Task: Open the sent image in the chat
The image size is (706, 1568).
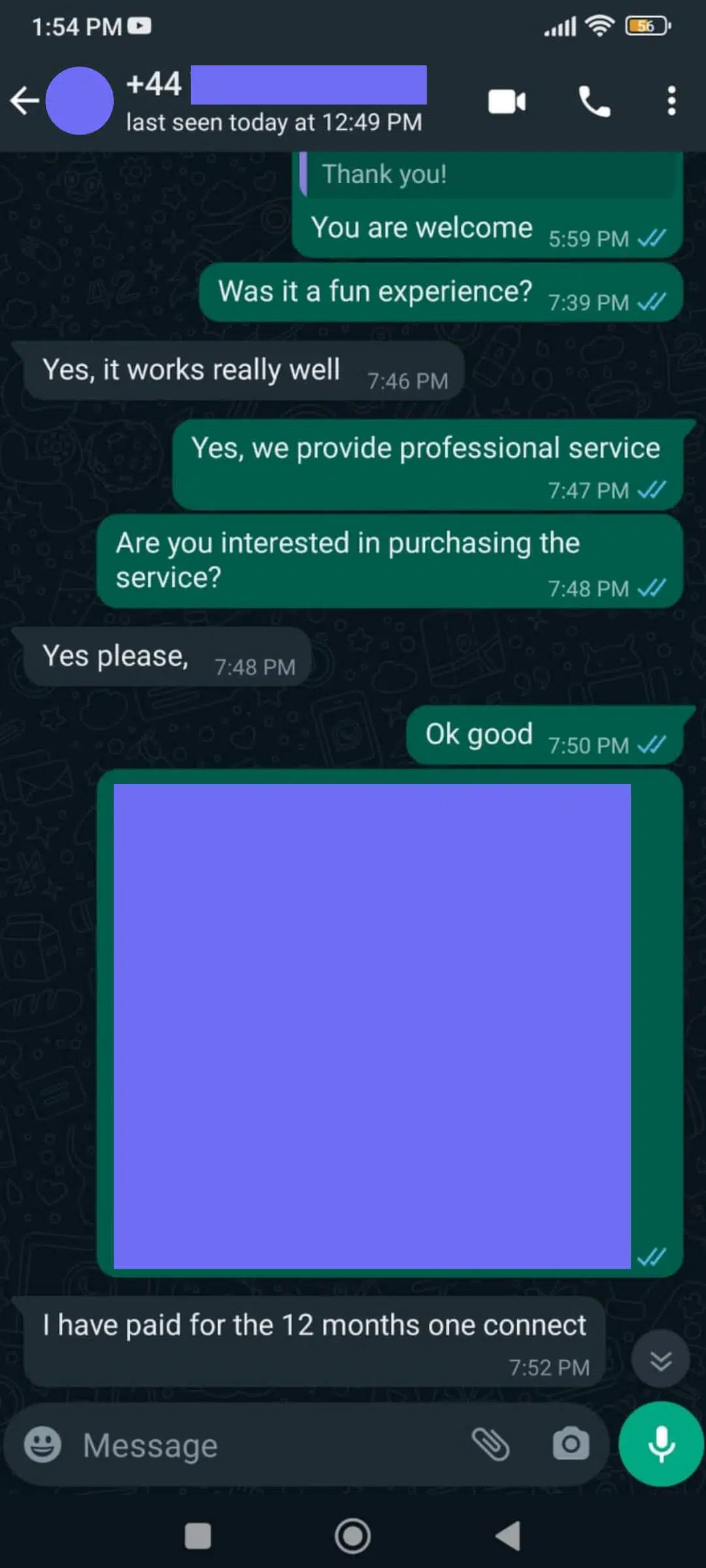Action: coord(371,1026)
